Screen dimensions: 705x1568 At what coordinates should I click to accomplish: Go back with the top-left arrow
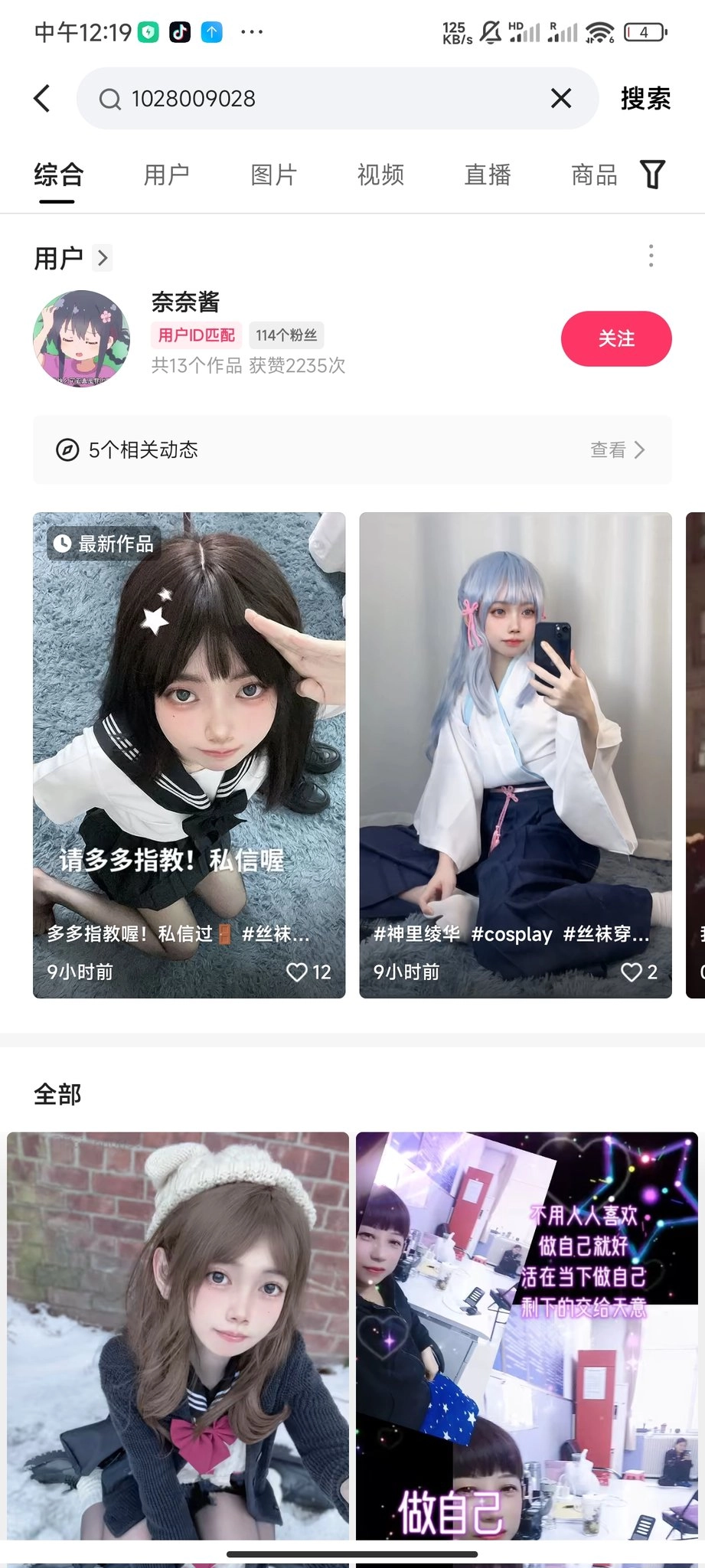43,99
